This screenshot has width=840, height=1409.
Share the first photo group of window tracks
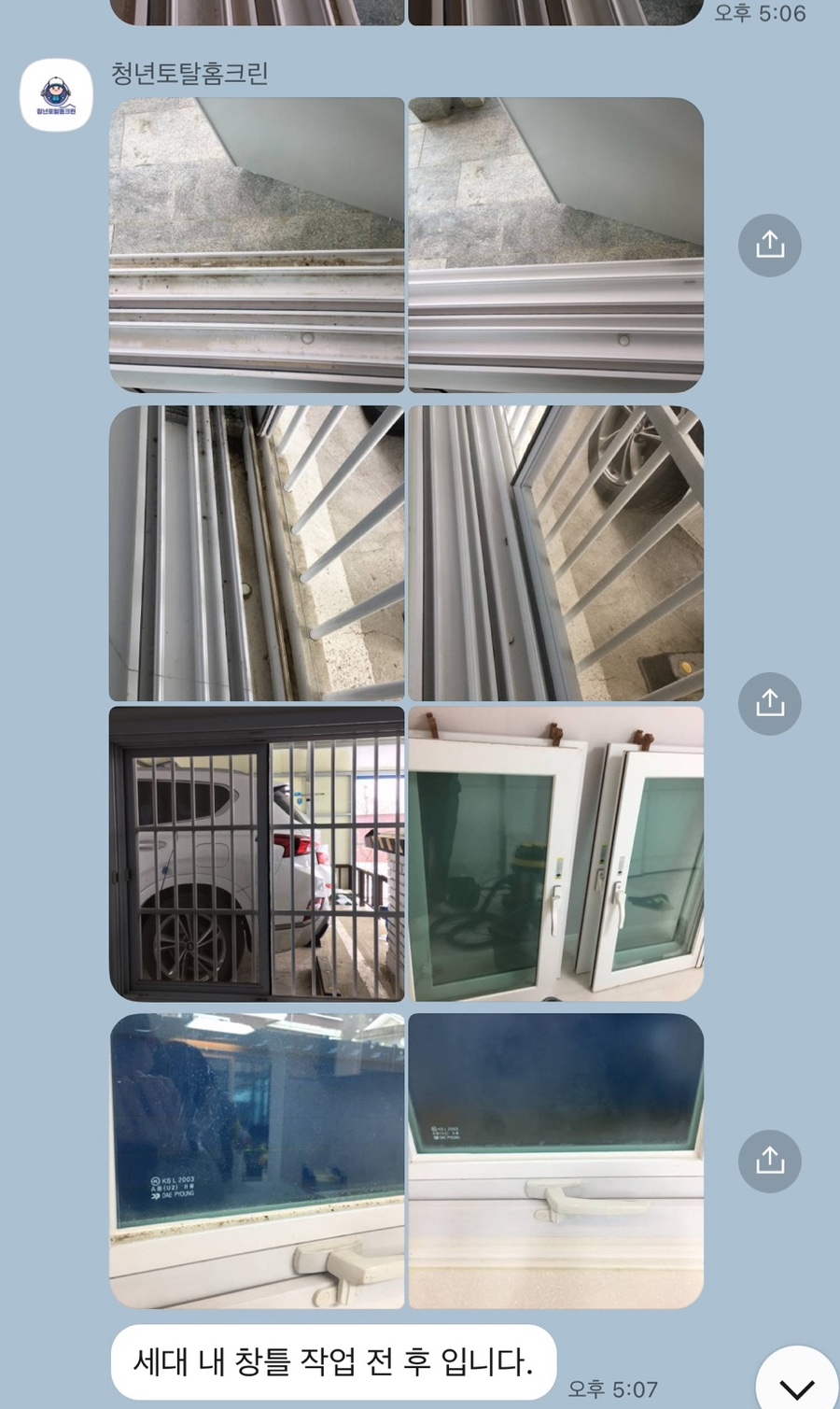[769, 245]
